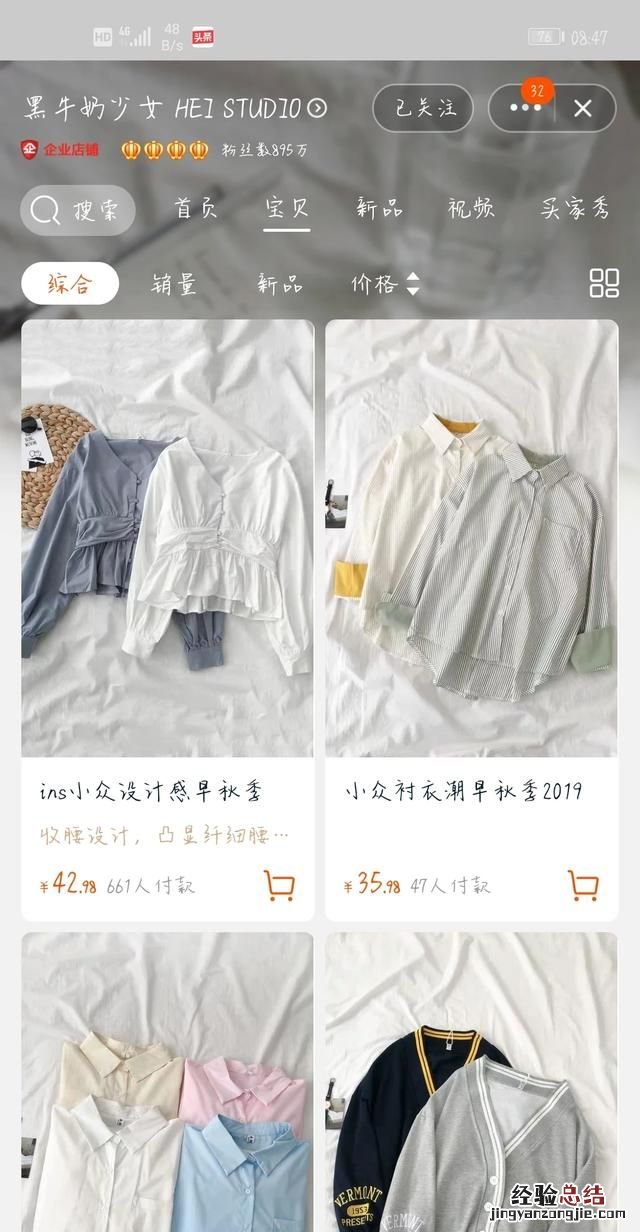The height and width of the screenshot is (1232, 640).
Task: Add the ¥35.98 shirt to cart
Action: (583, 884)
